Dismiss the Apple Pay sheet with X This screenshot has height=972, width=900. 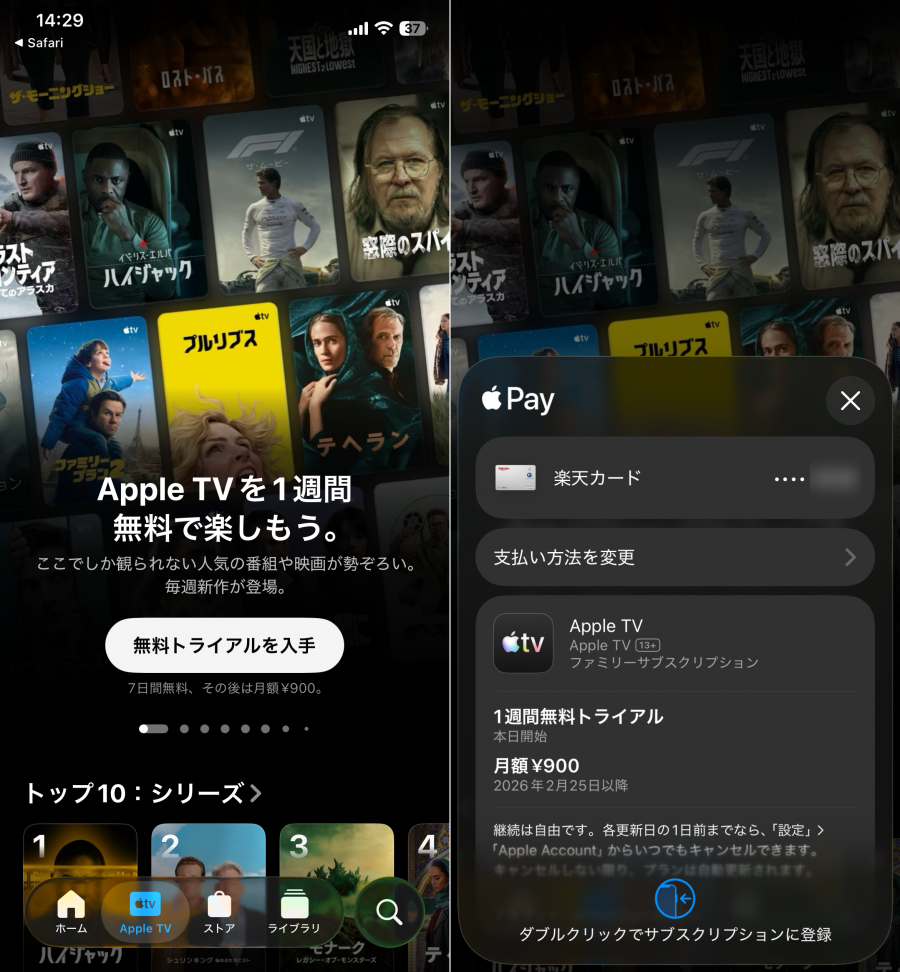point(850,400)
